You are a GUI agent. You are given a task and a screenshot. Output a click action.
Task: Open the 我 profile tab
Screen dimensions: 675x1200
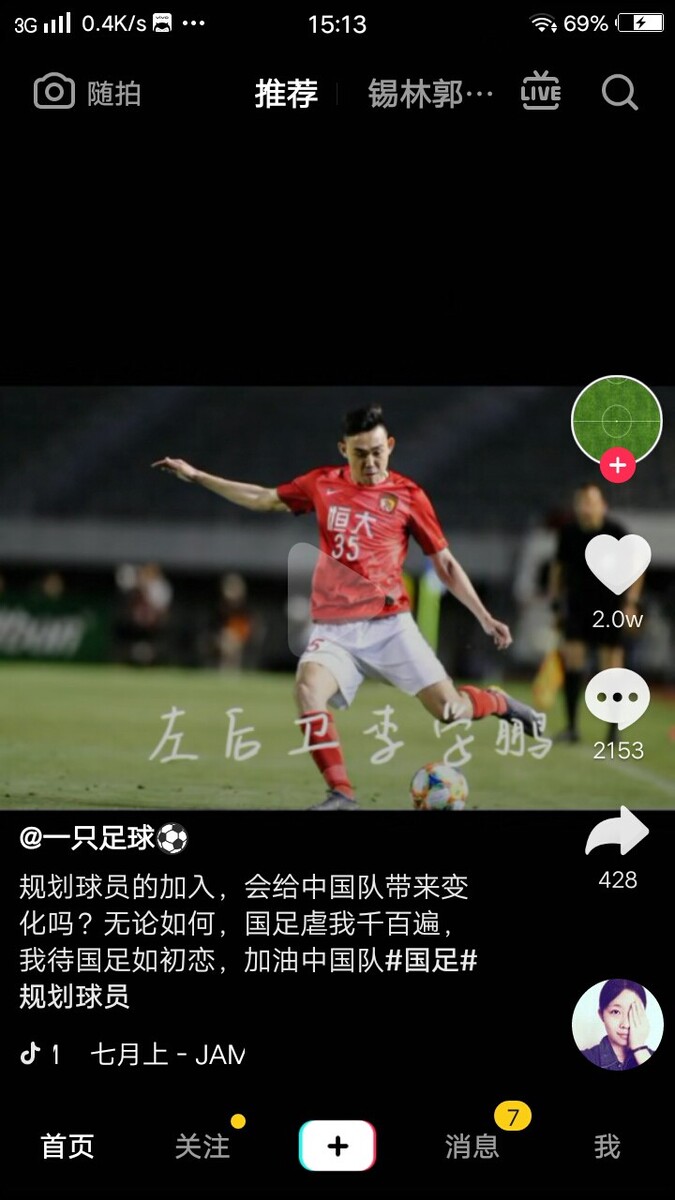(x=607, y=1146)
